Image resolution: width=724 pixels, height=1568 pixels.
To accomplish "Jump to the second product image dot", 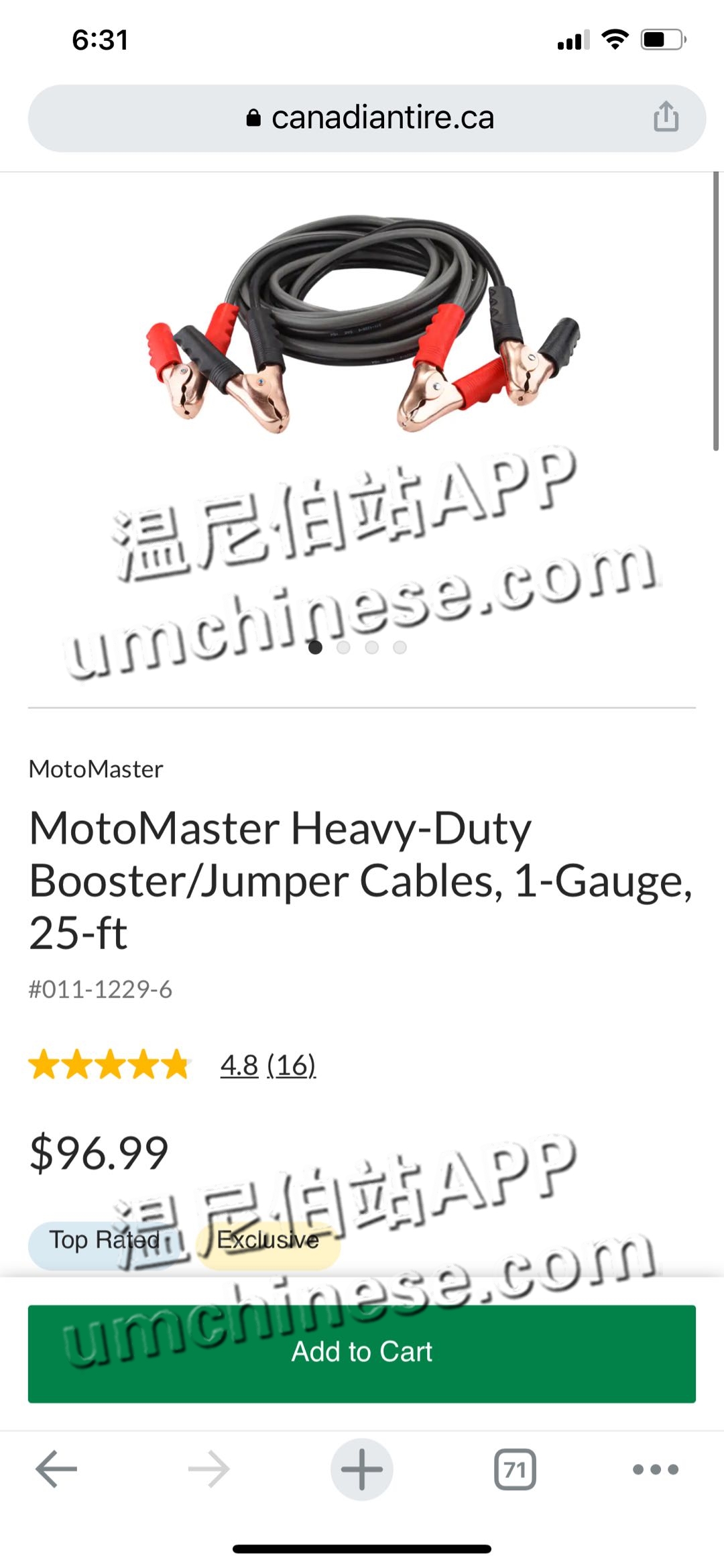I will (x=343, y=647).
